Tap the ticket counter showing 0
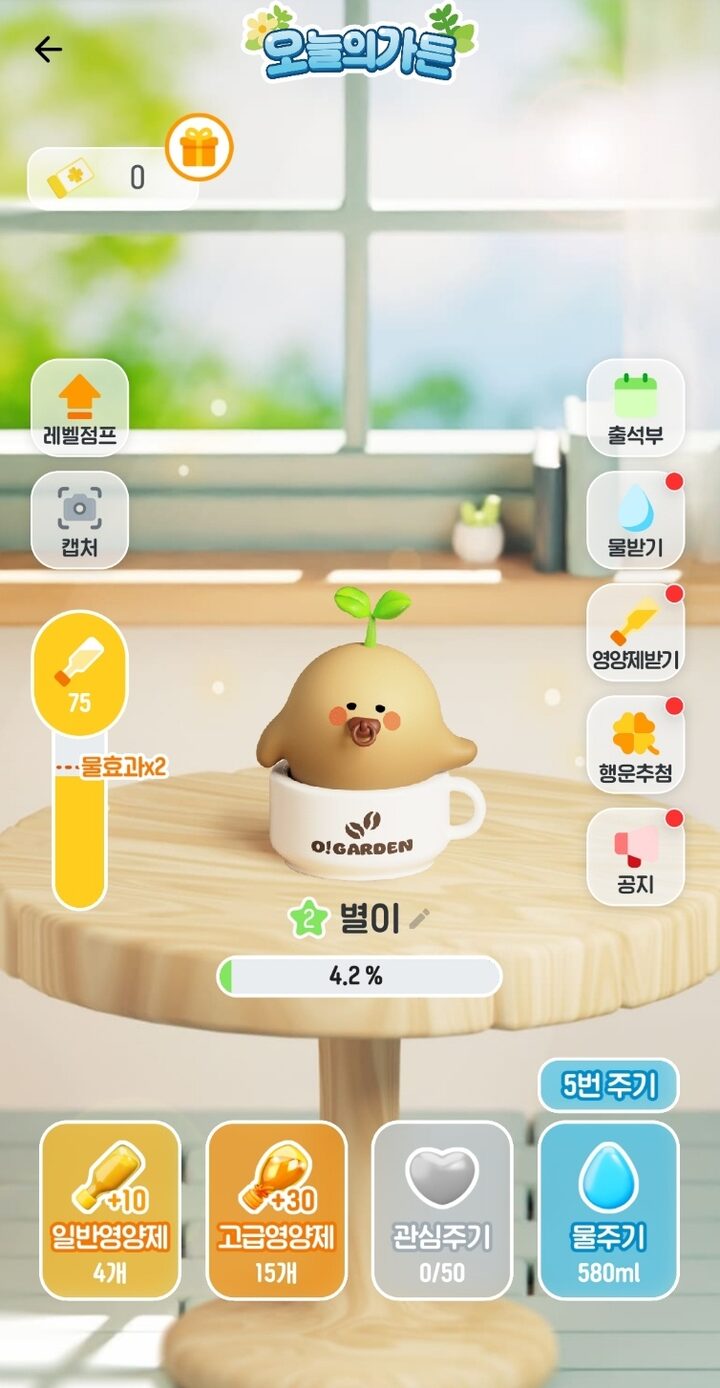720x1388 pixels. (112, 178)
